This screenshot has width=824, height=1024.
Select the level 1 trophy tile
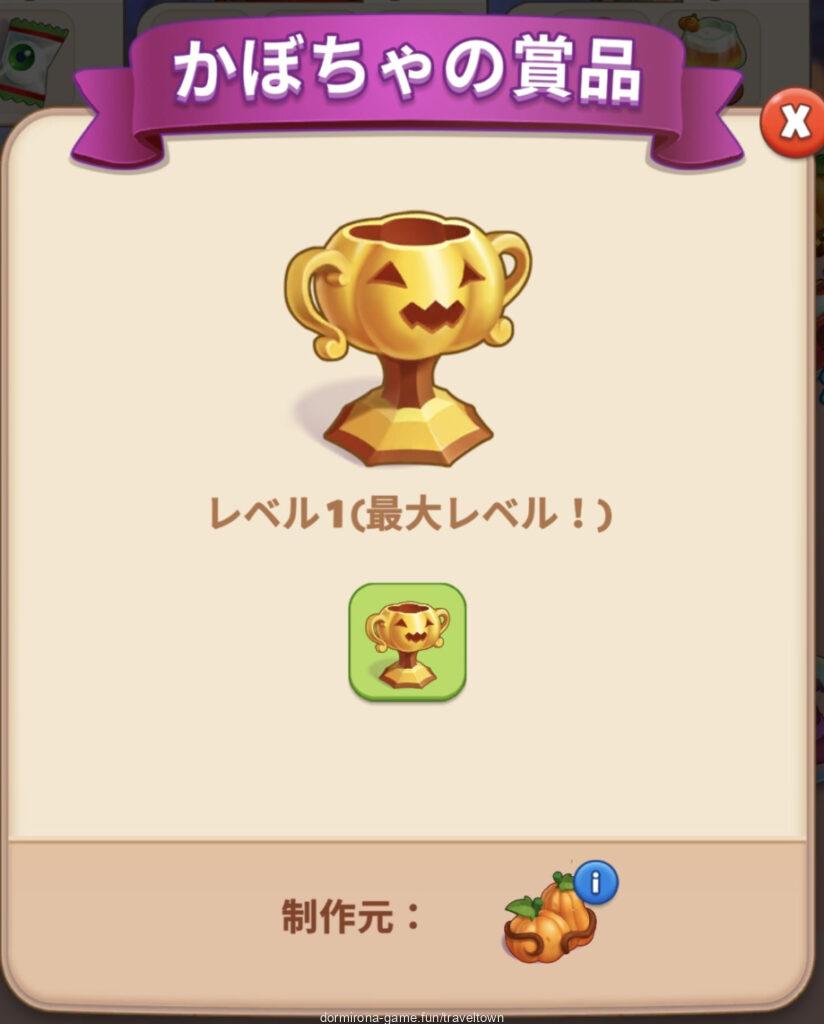pyautogui.click(x=407, y=642)
